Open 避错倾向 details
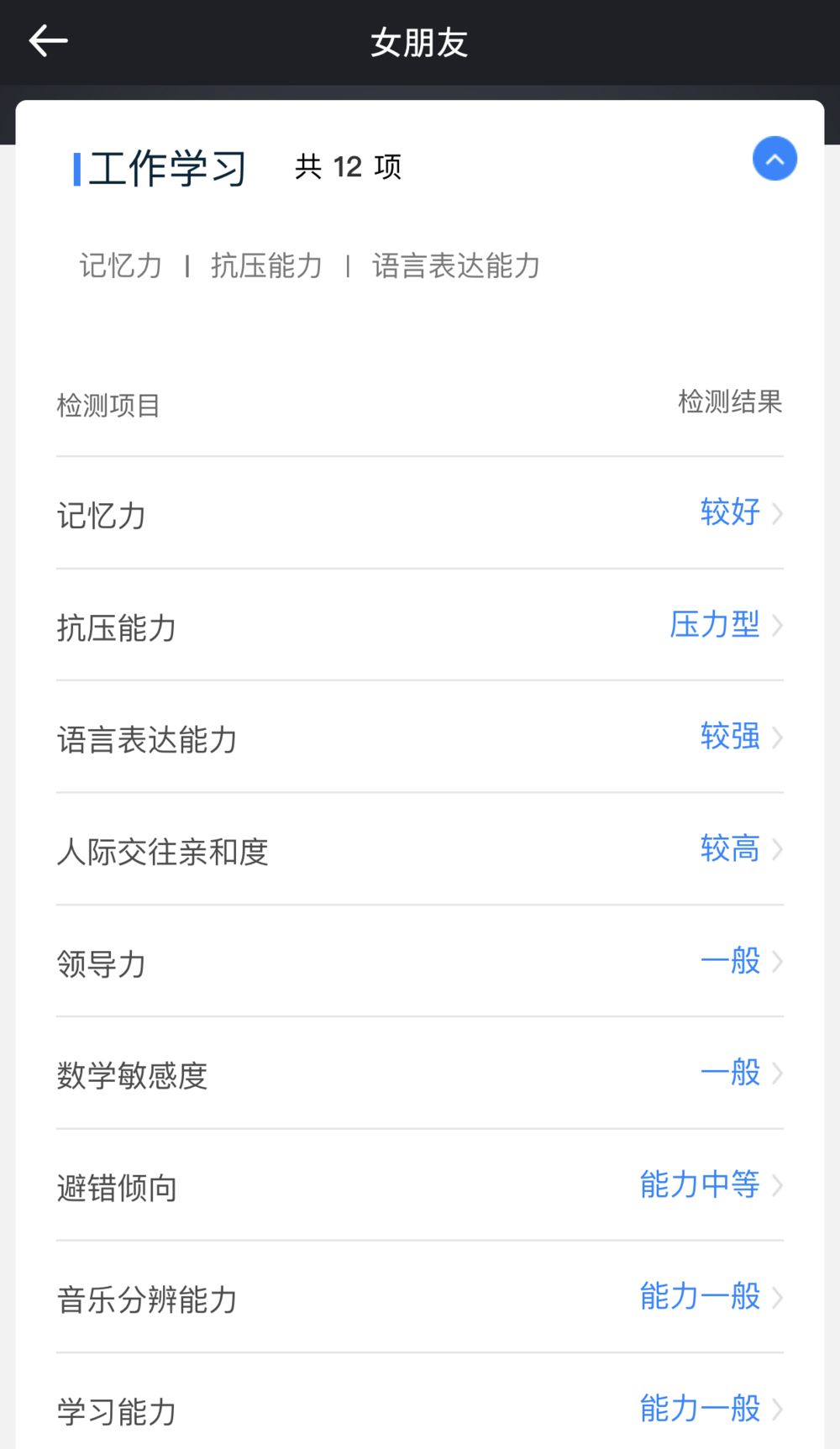Viewport: 840px width, 1449px height. pyautogui.click(x=420, y=1186)
